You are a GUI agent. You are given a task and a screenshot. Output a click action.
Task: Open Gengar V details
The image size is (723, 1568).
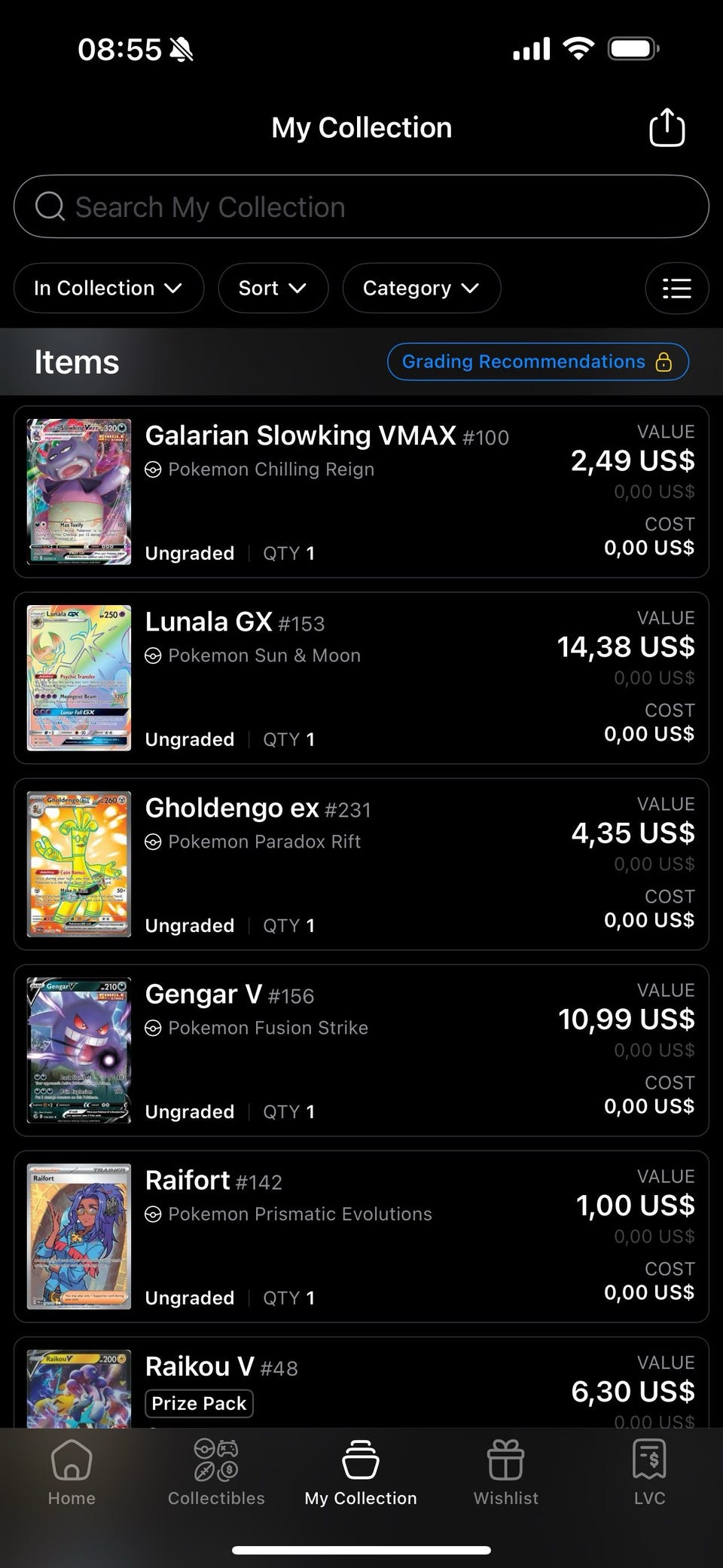pos(361,1050)
